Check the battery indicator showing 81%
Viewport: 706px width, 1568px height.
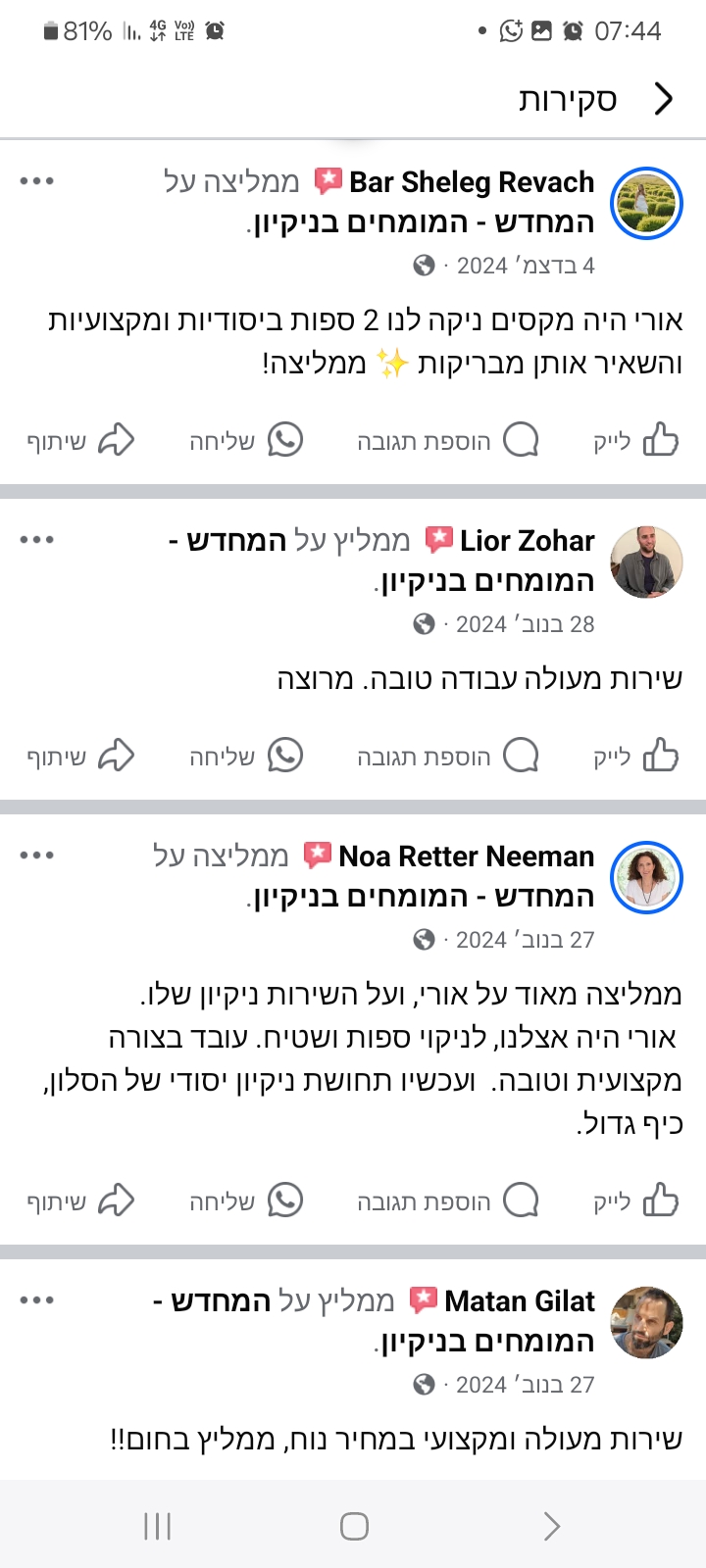pos(69,29)
